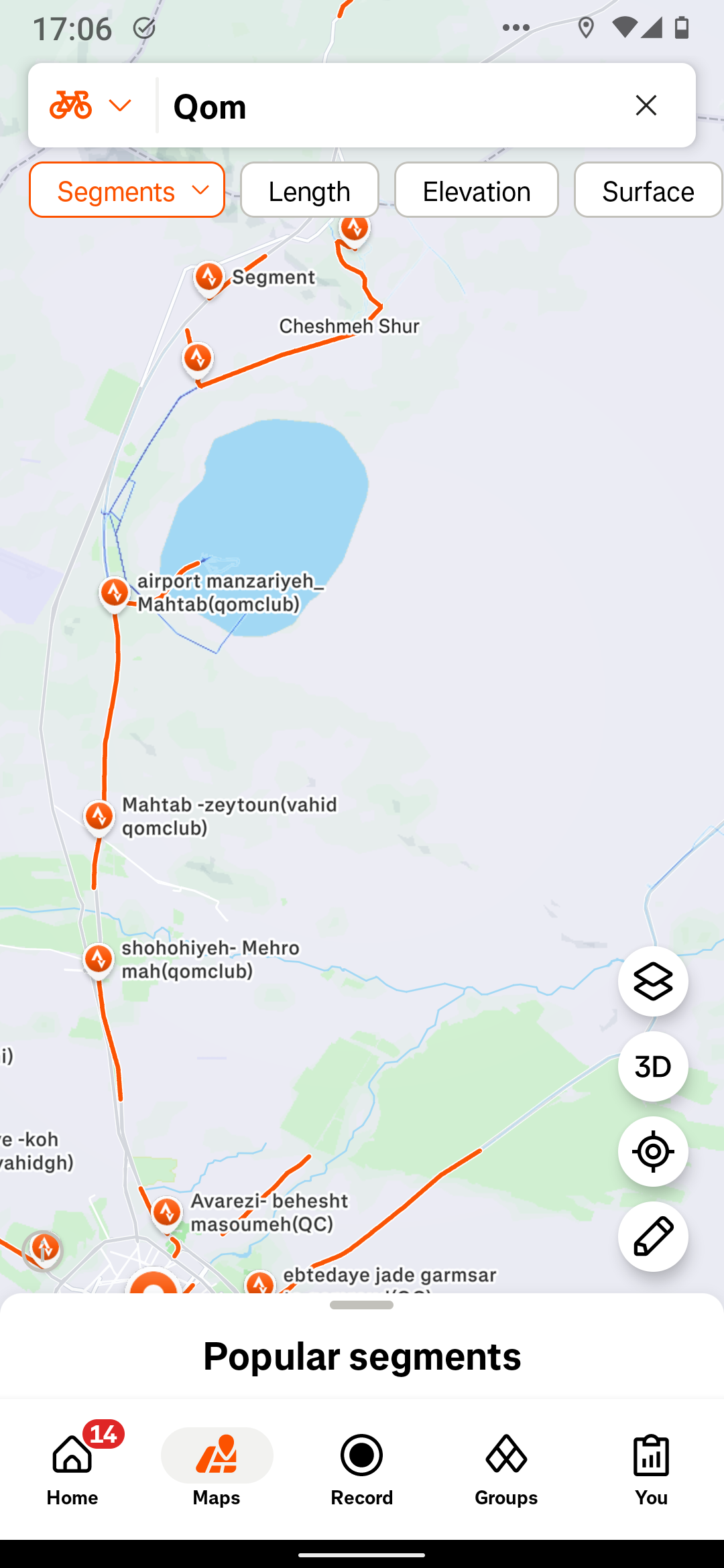Select the airport manzariyeh_Mahtab segment marker
The height and width of the screenshot is (1568, 724).
(x=115, y=594)
